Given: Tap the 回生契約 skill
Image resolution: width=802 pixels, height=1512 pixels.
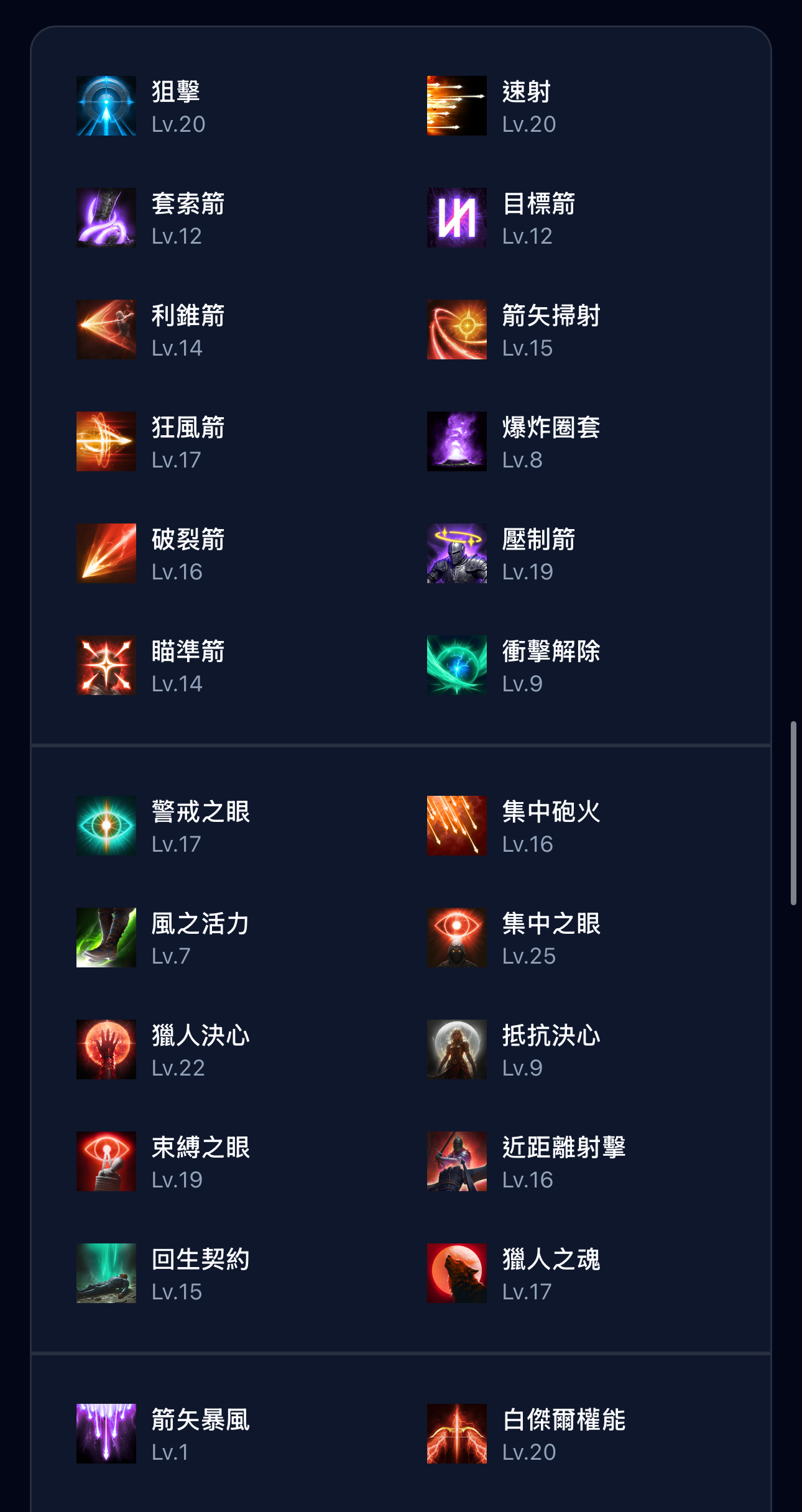Looking at the screenshot, I should pyautogui.click(x=106, y=1273).
